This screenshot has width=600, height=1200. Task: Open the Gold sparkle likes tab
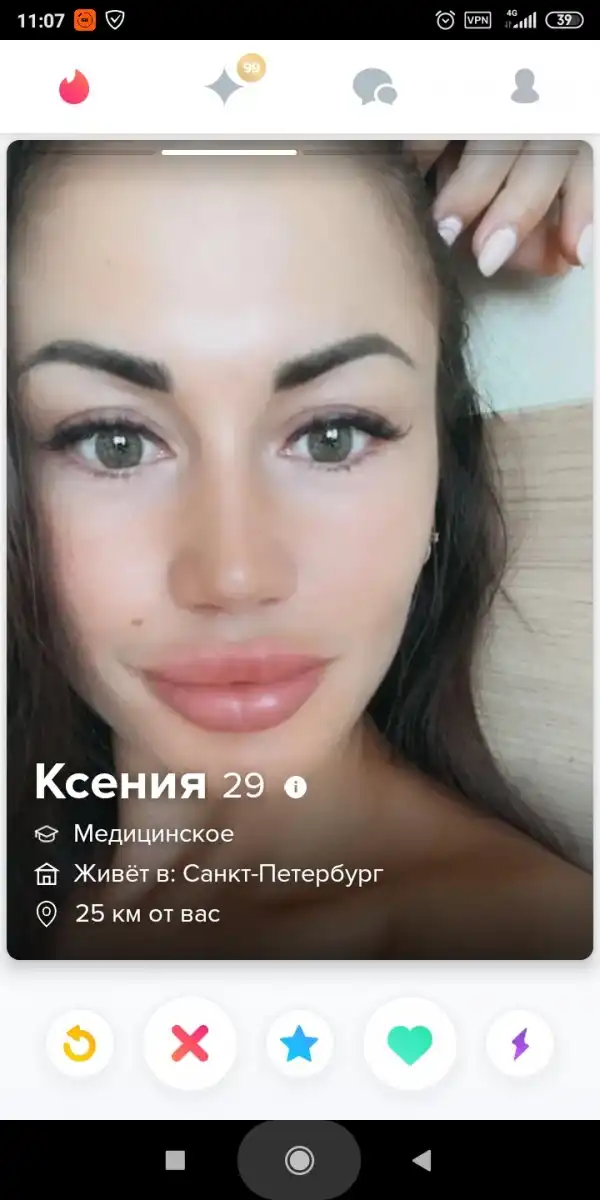(x=225, y=87)
